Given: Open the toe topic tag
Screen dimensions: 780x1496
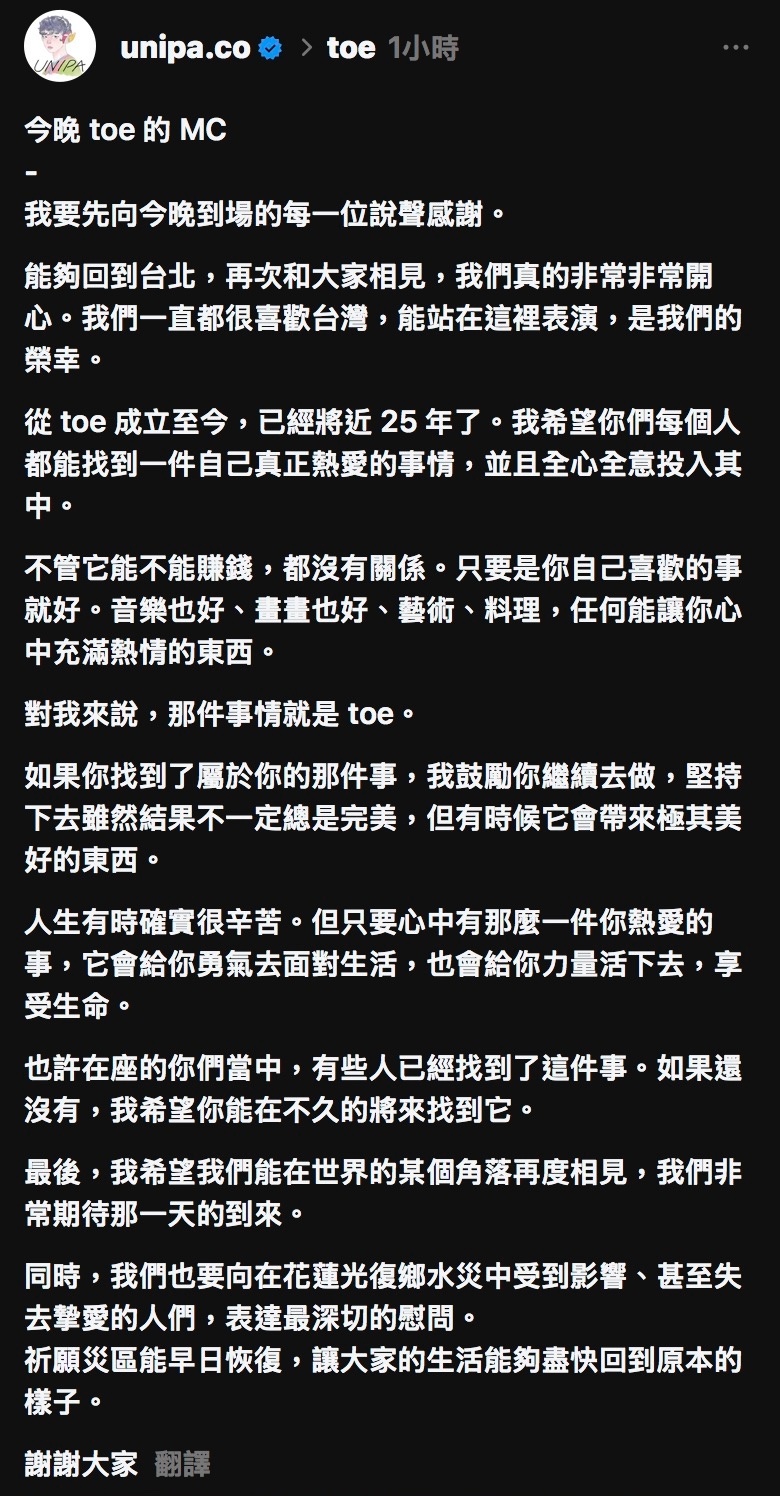Looking at the screenshot, I should (351, 48).
